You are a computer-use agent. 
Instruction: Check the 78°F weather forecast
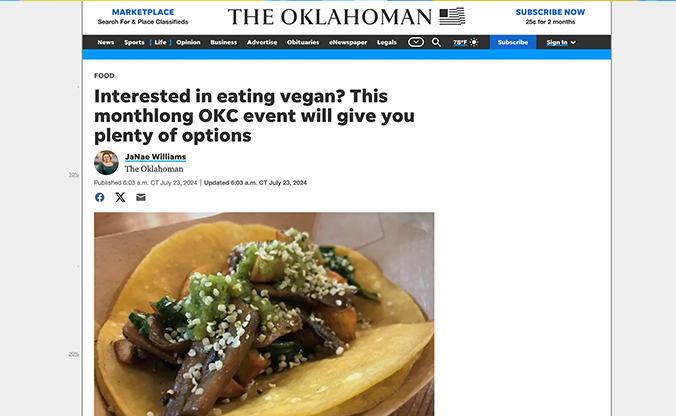point(465,42)
